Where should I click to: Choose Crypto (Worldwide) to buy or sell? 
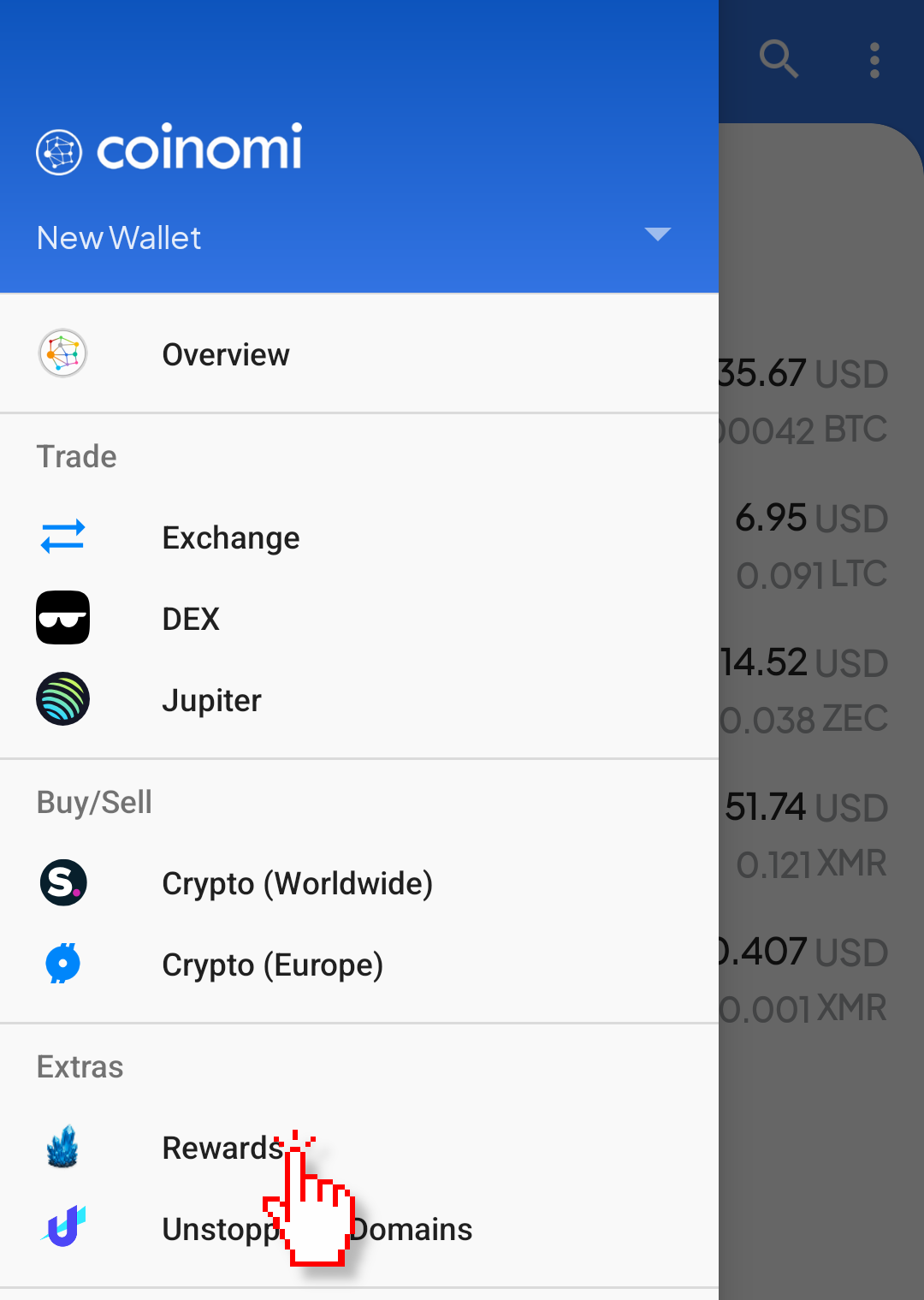[x=297, y=883]
